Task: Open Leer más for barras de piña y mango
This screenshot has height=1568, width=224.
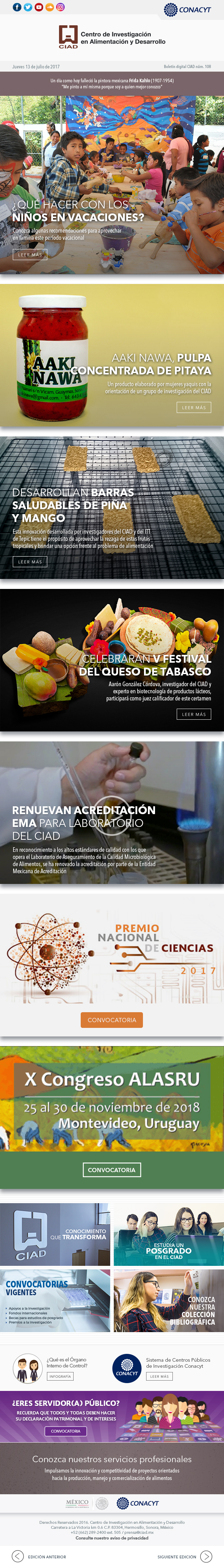Action: click(30, 561)
